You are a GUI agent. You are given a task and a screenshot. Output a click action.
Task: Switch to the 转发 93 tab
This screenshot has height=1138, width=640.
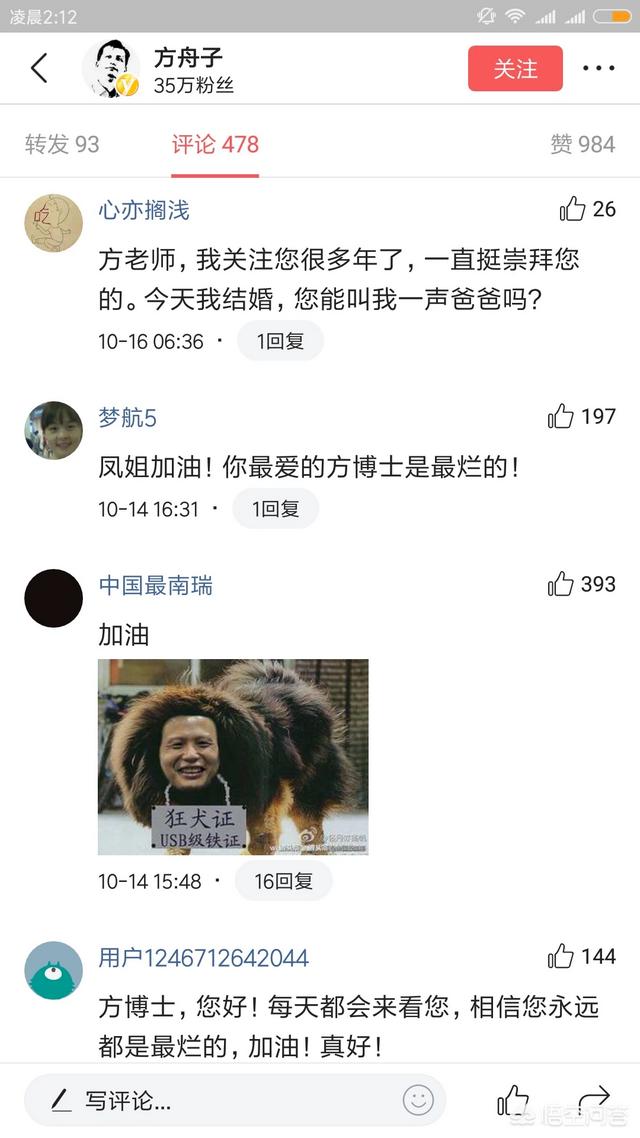point(62,144)
